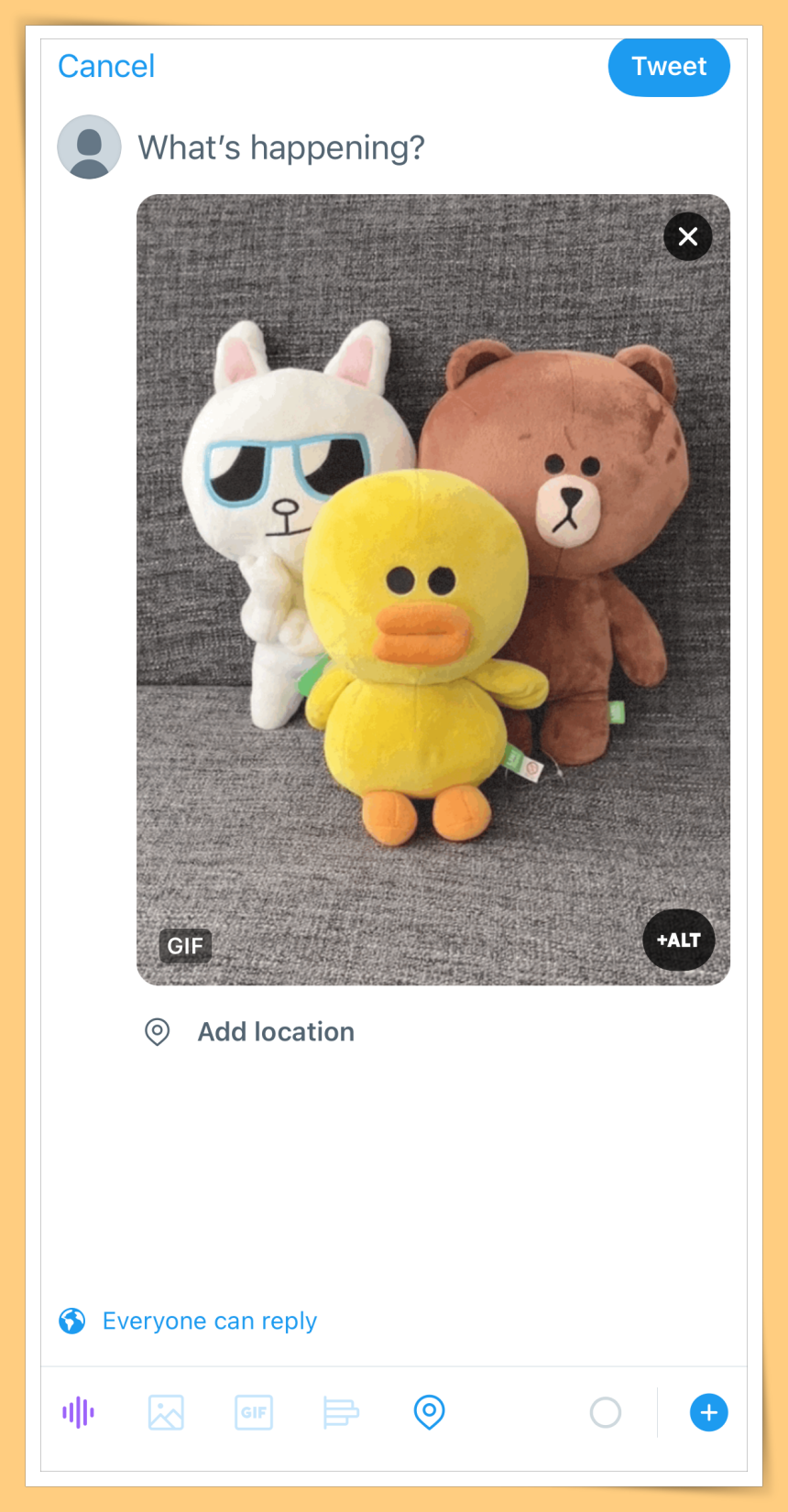Tap the What's happening text field

click(x=280, y=147)
